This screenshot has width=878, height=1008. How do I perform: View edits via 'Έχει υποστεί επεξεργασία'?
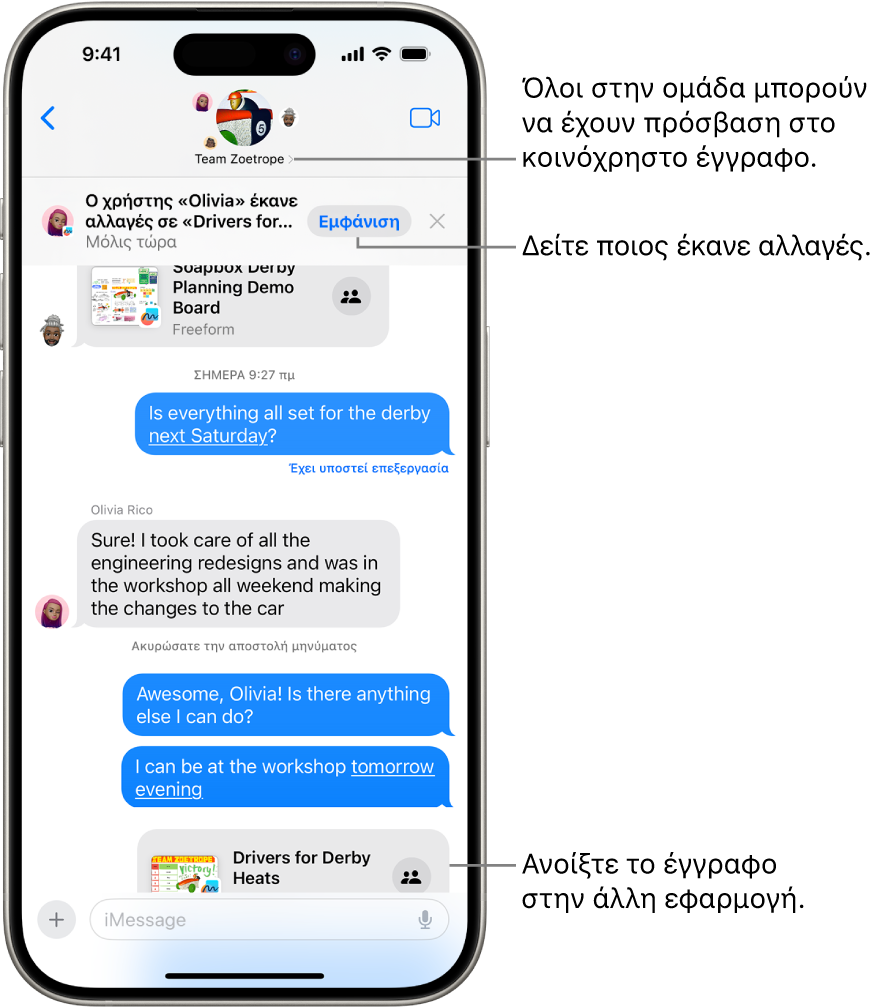pyautogui.click(x=368, y=468)
